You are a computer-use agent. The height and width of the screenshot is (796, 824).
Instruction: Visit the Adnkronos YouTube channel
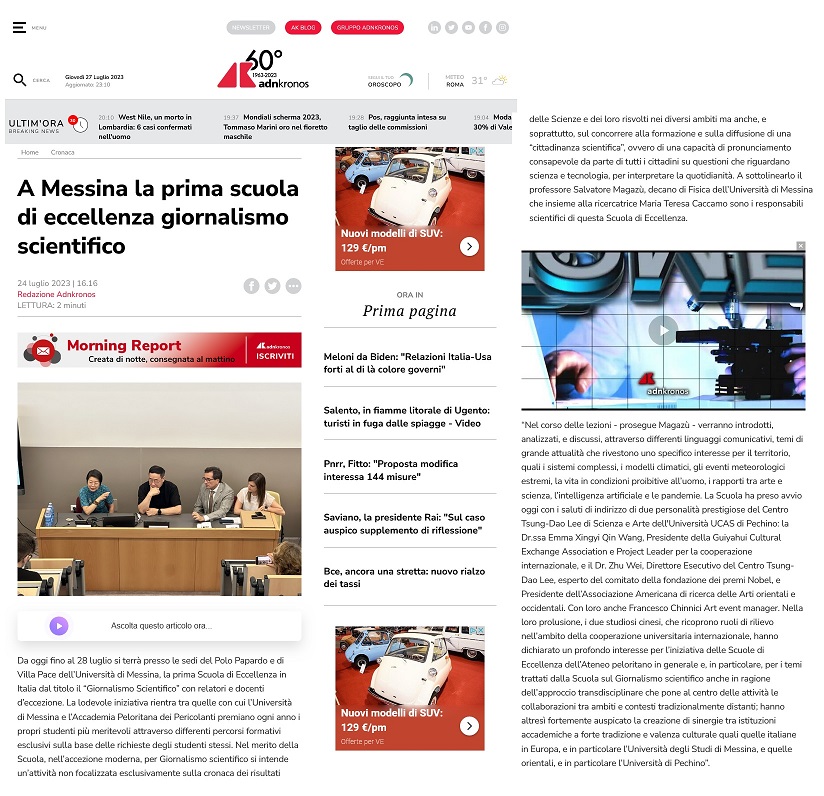click(469, 28)
